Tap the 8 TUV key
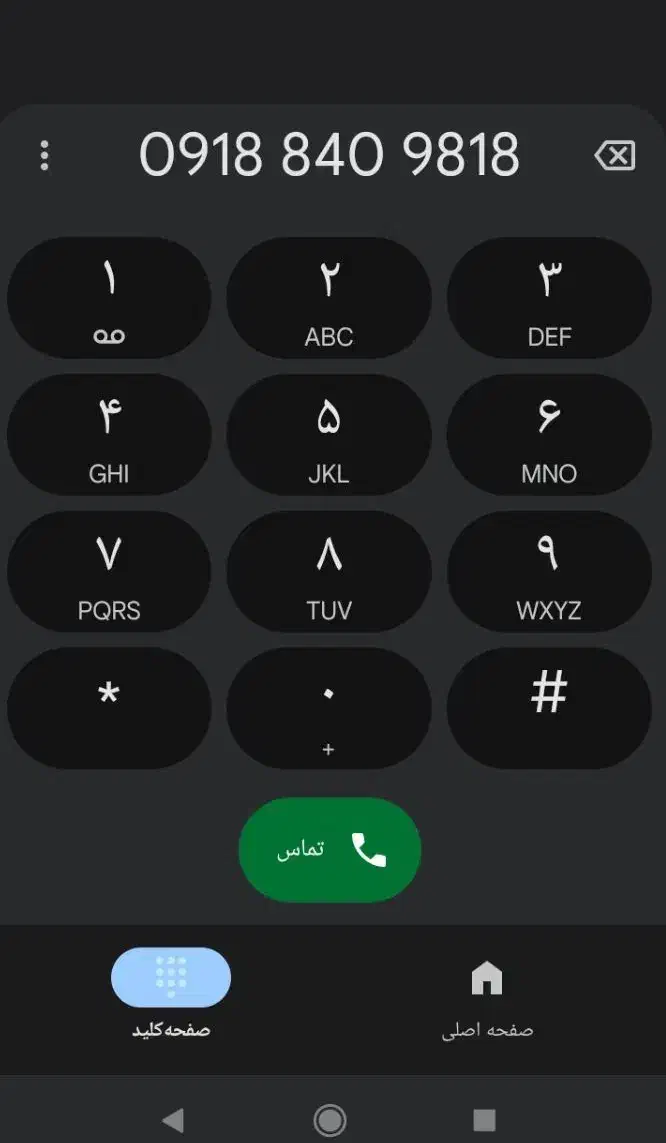The width and height of the screenshot is (666, 1143). pos(329,572)
